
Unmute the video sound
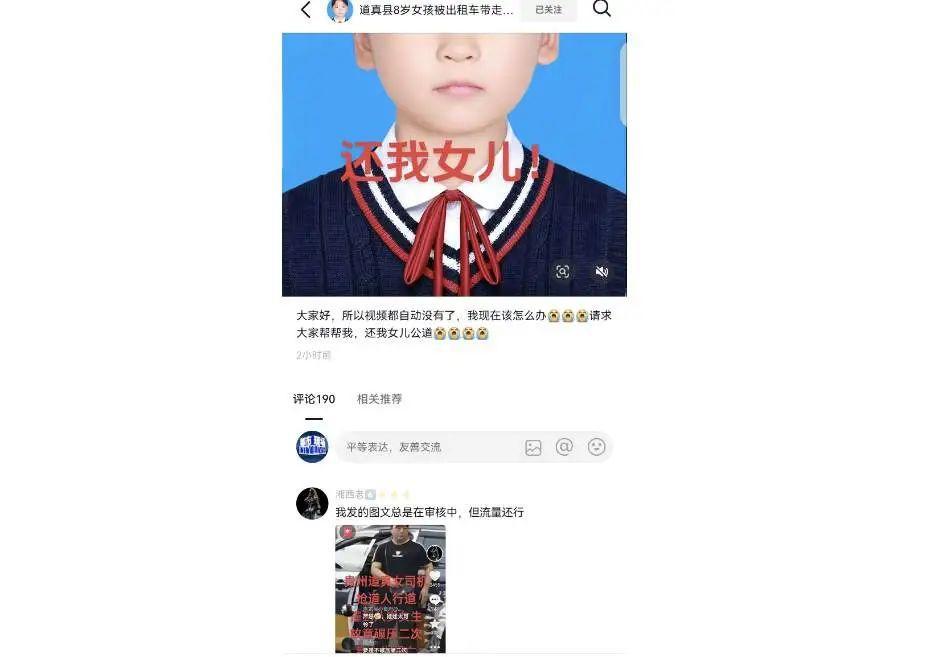(602, 272)
